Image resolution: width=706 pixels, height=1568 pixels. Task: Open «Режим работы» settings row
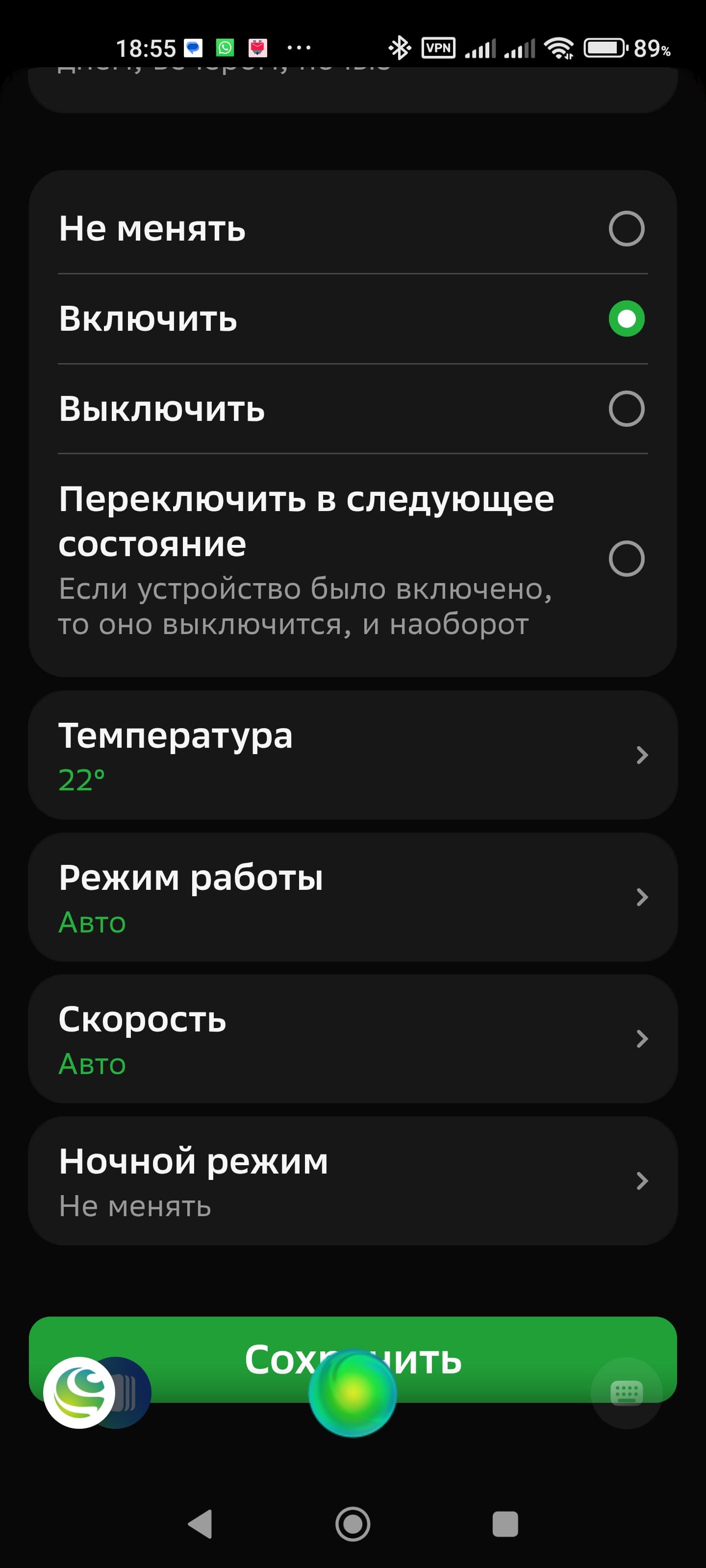click(x=352, y=897)
